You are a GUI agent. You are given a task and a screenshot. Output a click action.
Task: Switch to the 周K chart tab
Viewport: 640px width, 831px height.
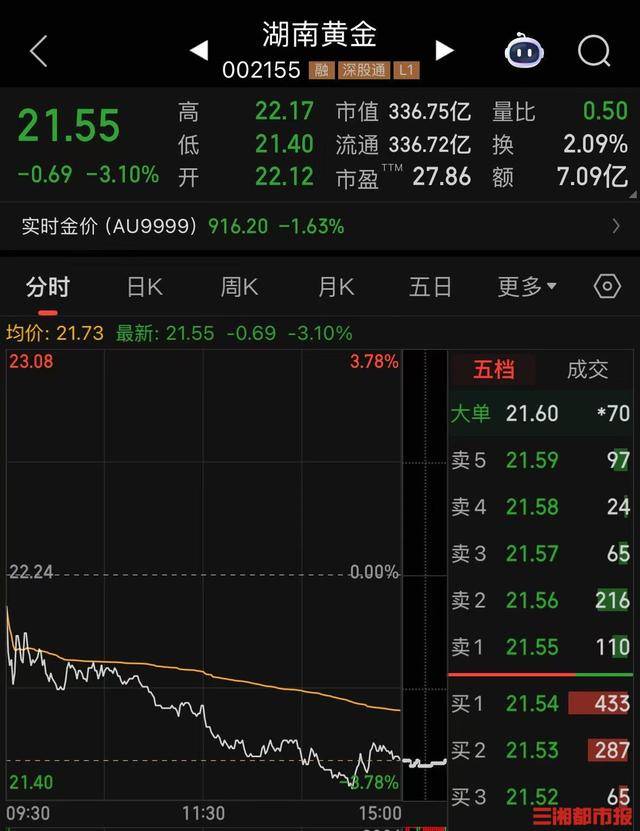point(239,288)
